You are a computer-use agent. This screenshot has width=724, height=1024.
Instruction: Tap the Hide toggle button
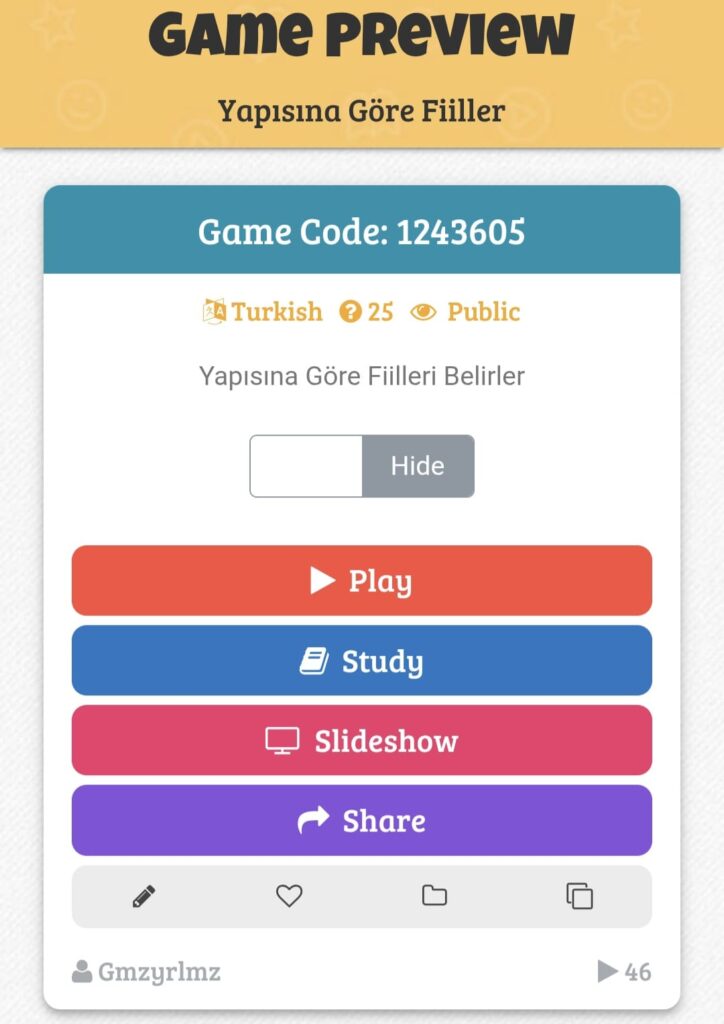[x=417, y=466]
